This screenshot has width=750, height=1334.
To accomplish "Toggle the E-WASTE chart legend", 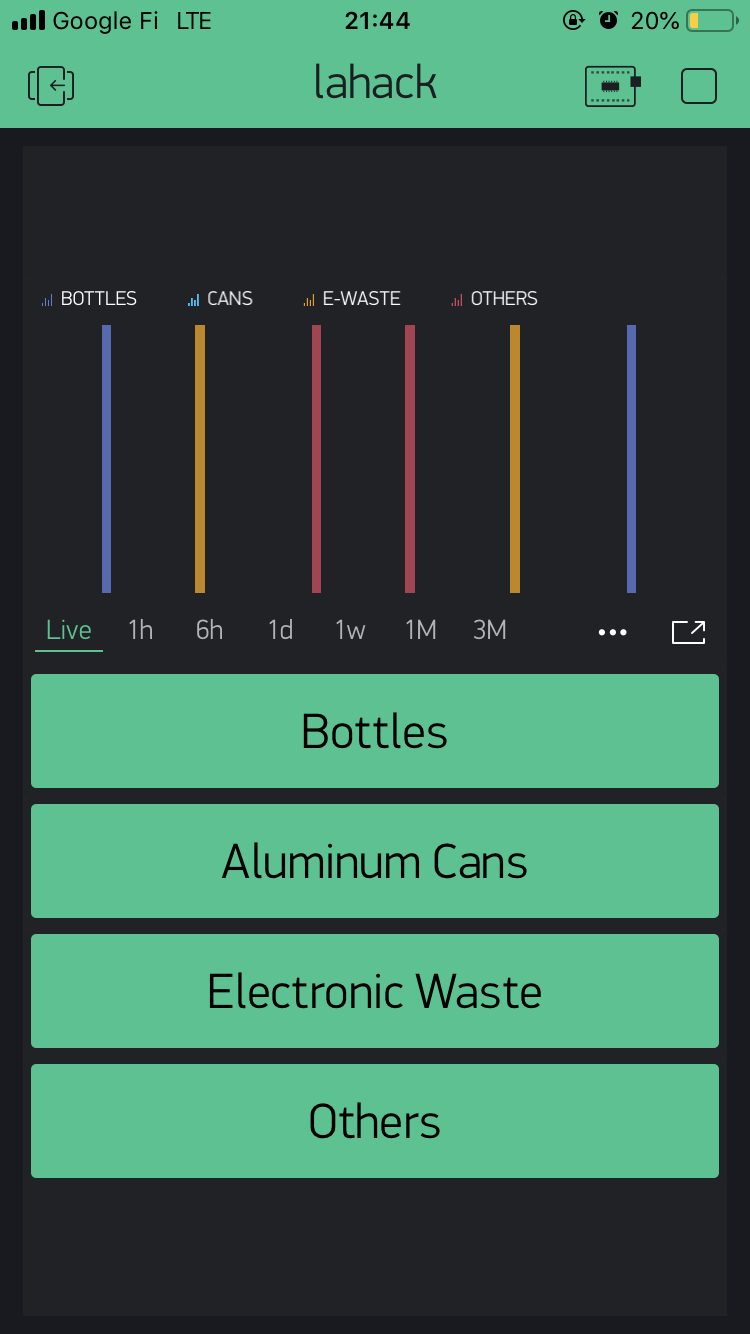I will click(352, 299).
